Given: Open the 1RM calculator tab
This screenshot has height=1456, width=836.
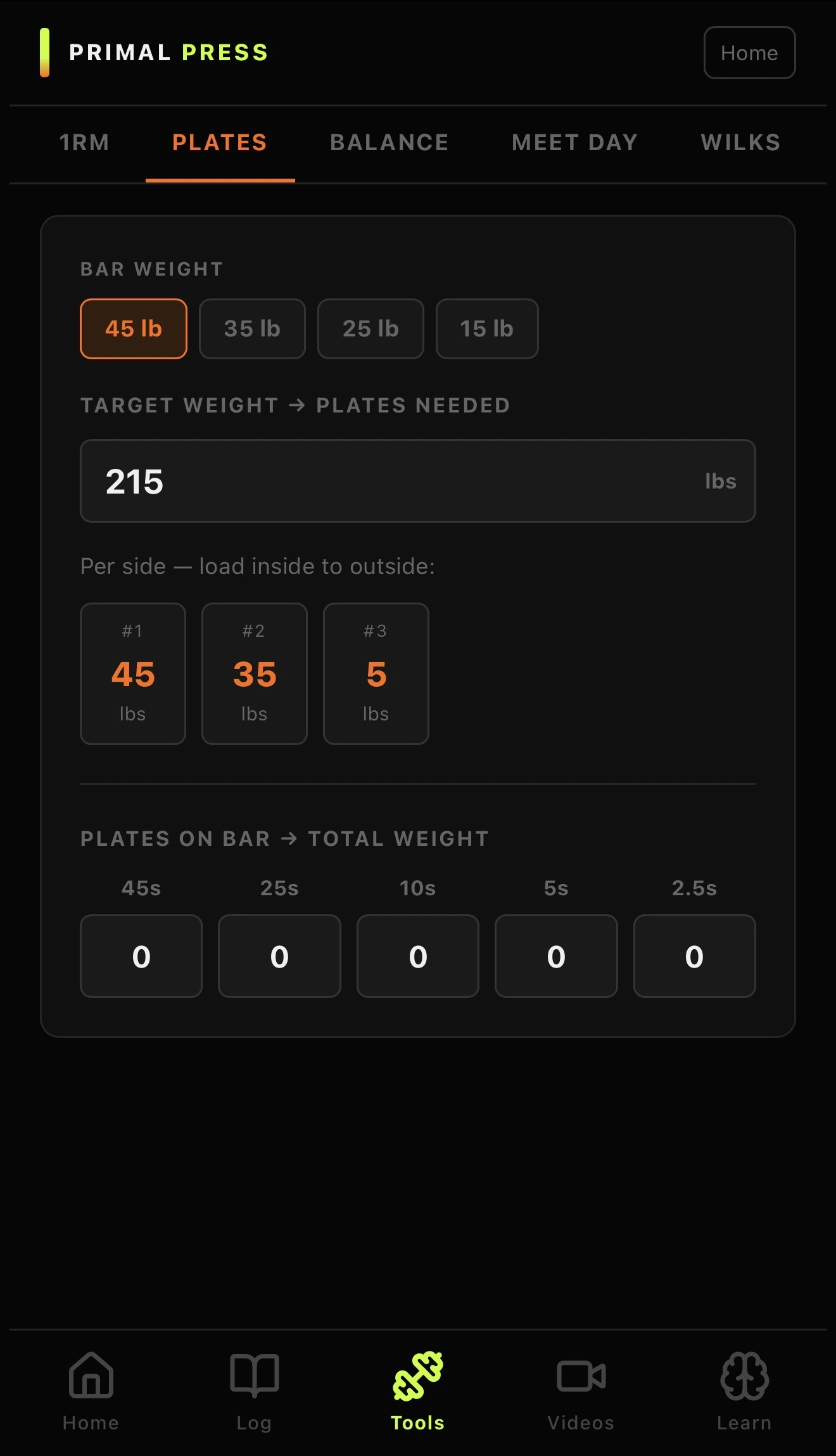Looking at the screenshot, I should (84, 143).
